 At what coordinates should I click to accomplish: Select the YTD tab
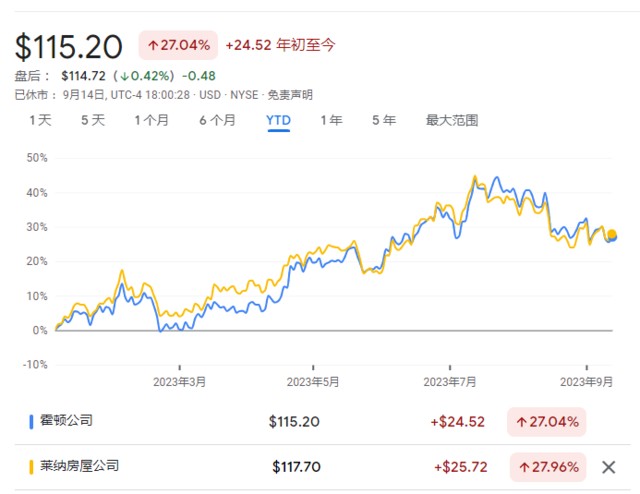tap(278, 120)
